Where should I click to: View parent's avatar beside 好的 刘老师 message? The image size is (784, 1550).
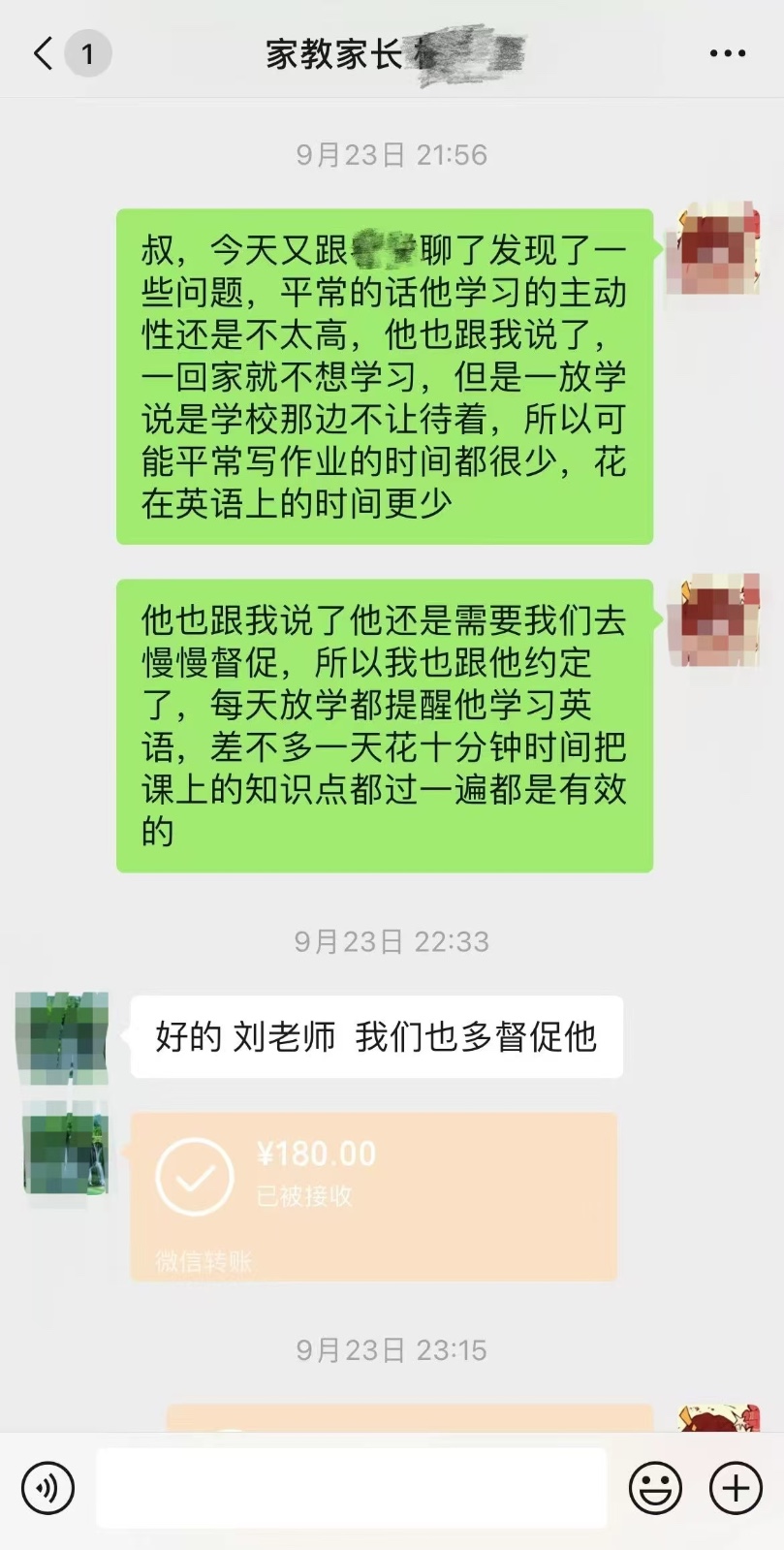point(63,1037)
